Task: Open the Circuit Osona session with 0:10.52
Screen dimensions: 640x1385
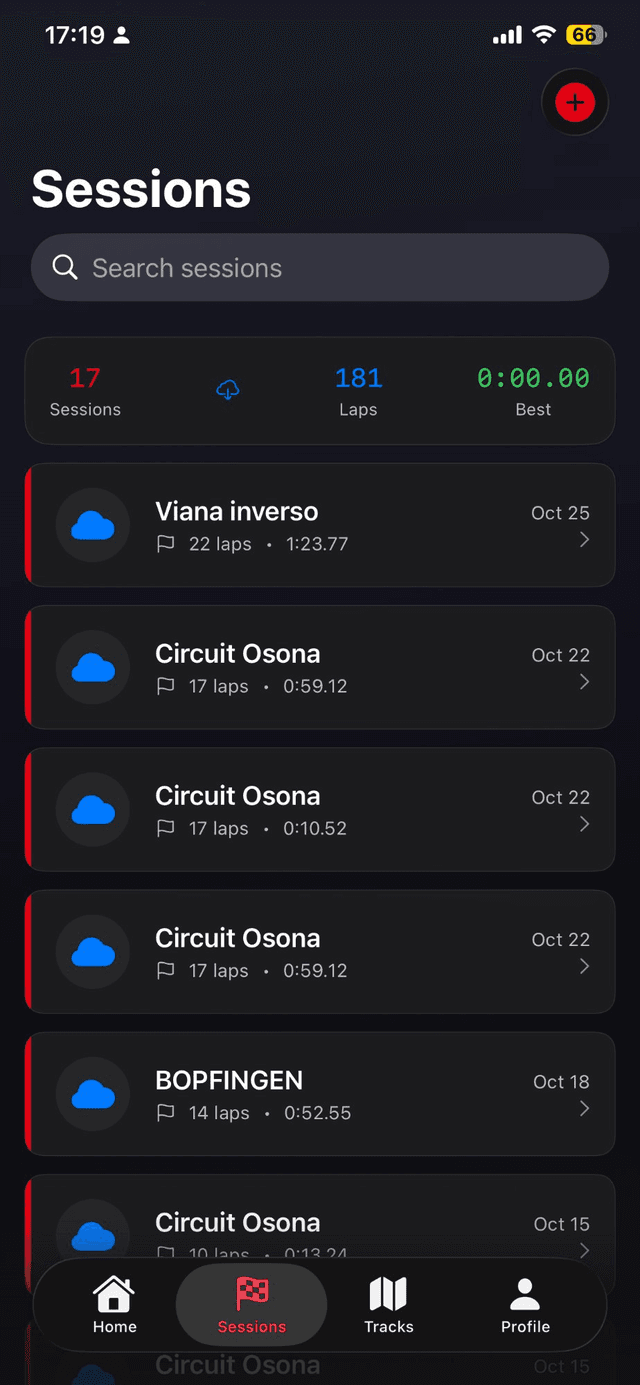Action: pyautogui.click(x=320, y=810)
